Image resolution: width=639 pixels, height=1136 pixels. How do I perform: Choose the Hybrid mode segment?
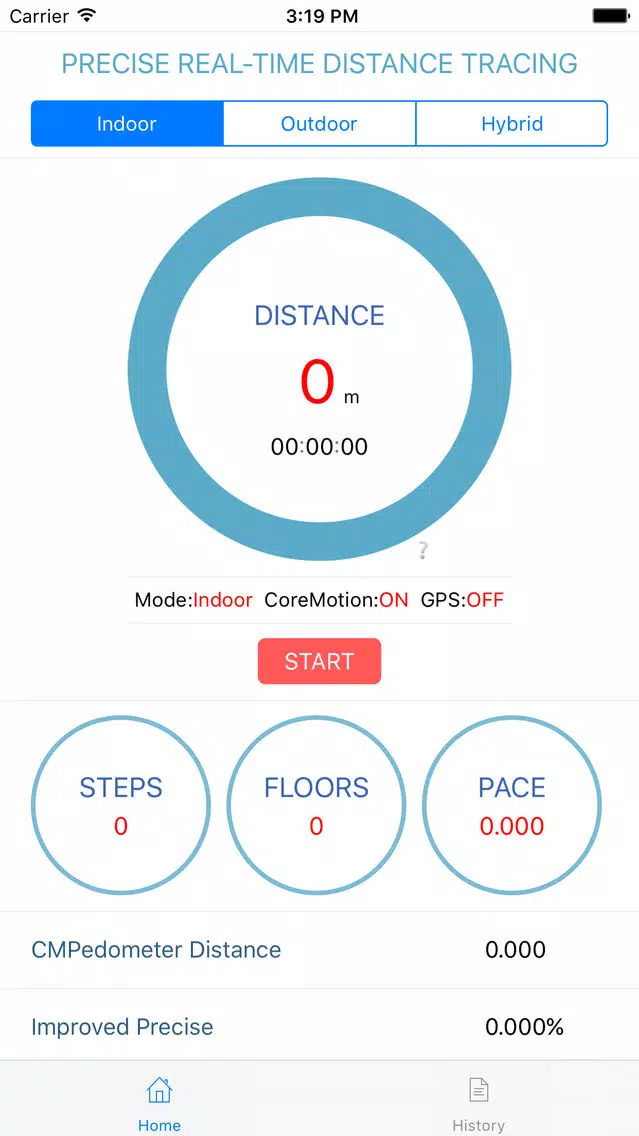click(x=512, y=124)
